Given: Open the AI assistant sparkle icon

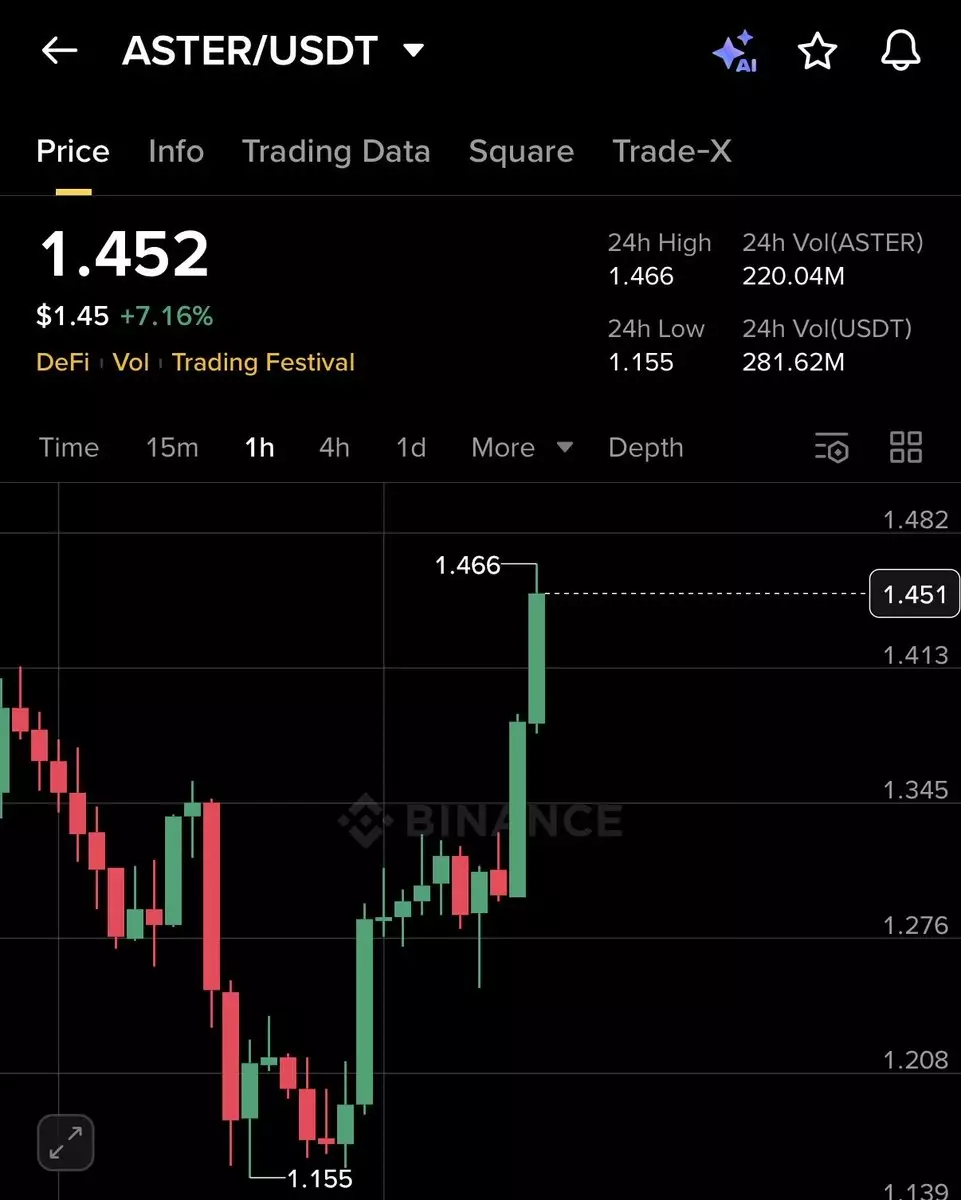Looking at the screenshot, I should [734, 52].
